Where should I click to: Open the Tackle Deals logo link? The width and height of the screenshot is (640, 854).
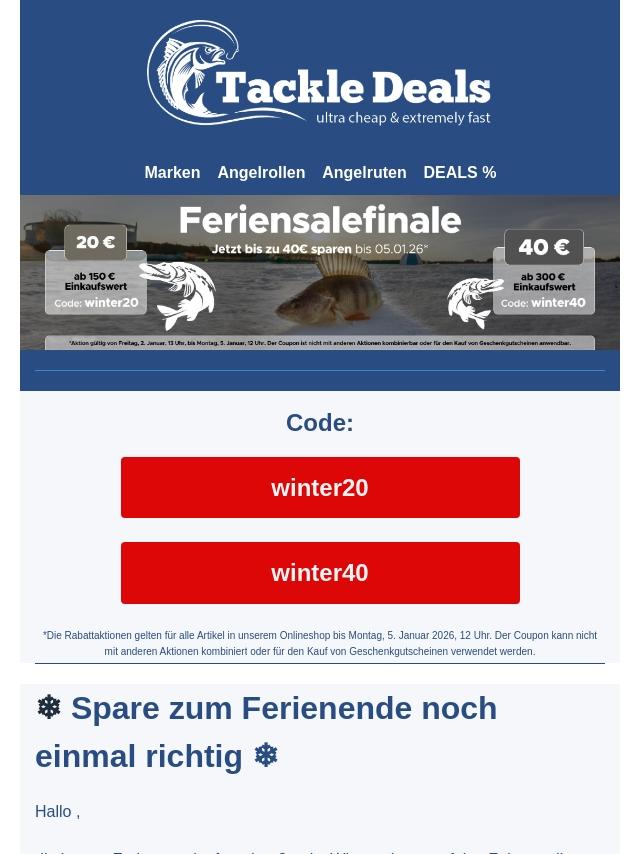click(x=320, y=75)
